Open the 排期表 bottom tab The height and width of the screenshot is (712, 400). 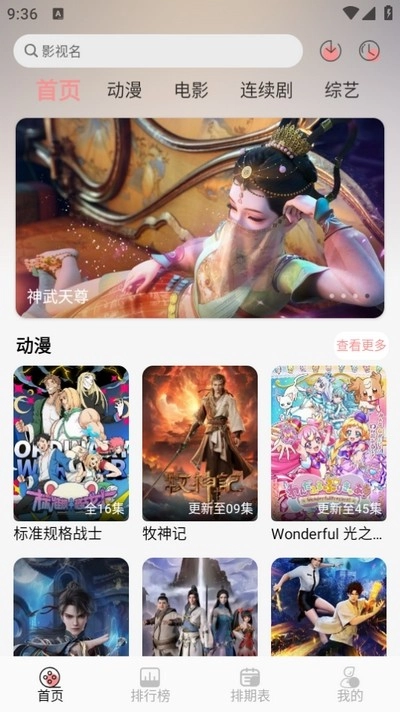pyautogui.click(x=250, y=685)
